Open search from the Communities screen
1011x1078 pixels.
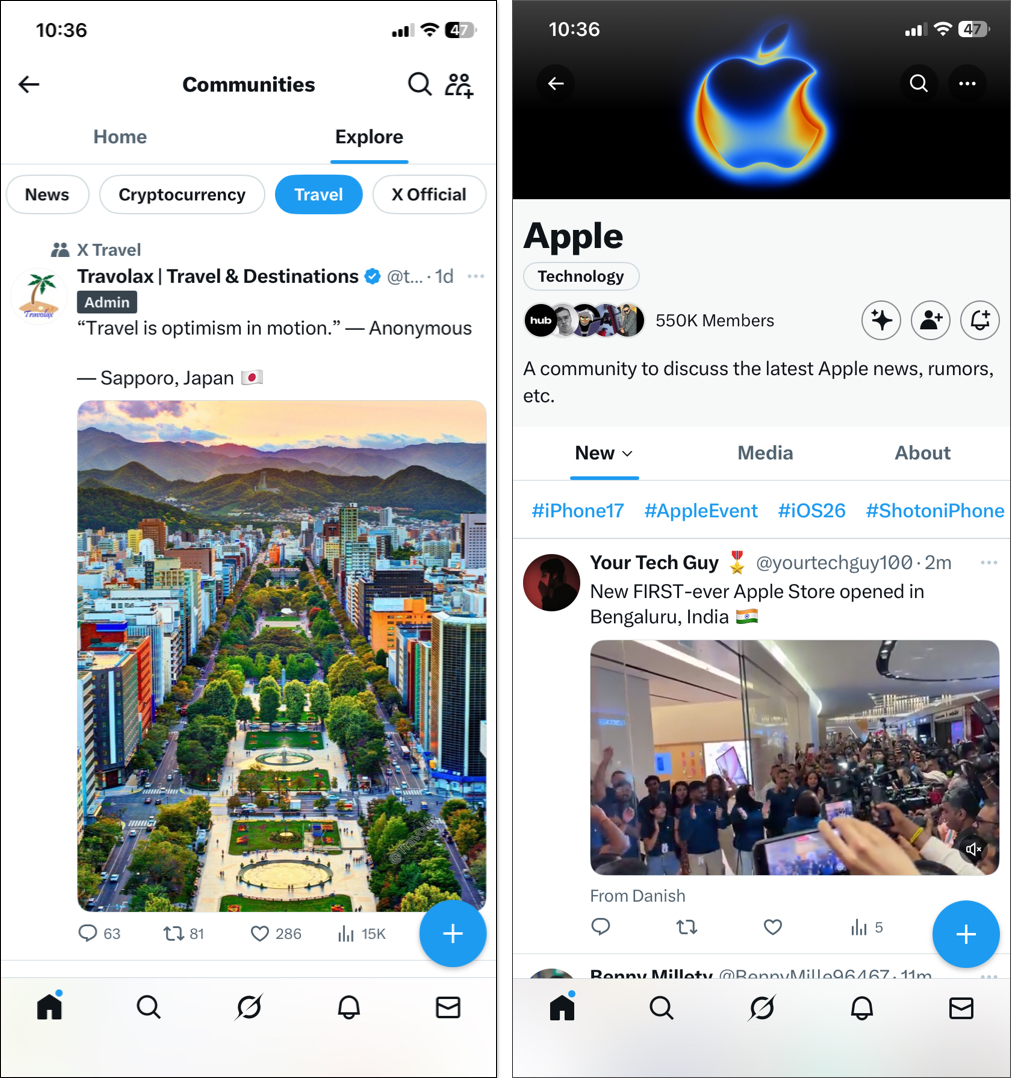(420, 84)
